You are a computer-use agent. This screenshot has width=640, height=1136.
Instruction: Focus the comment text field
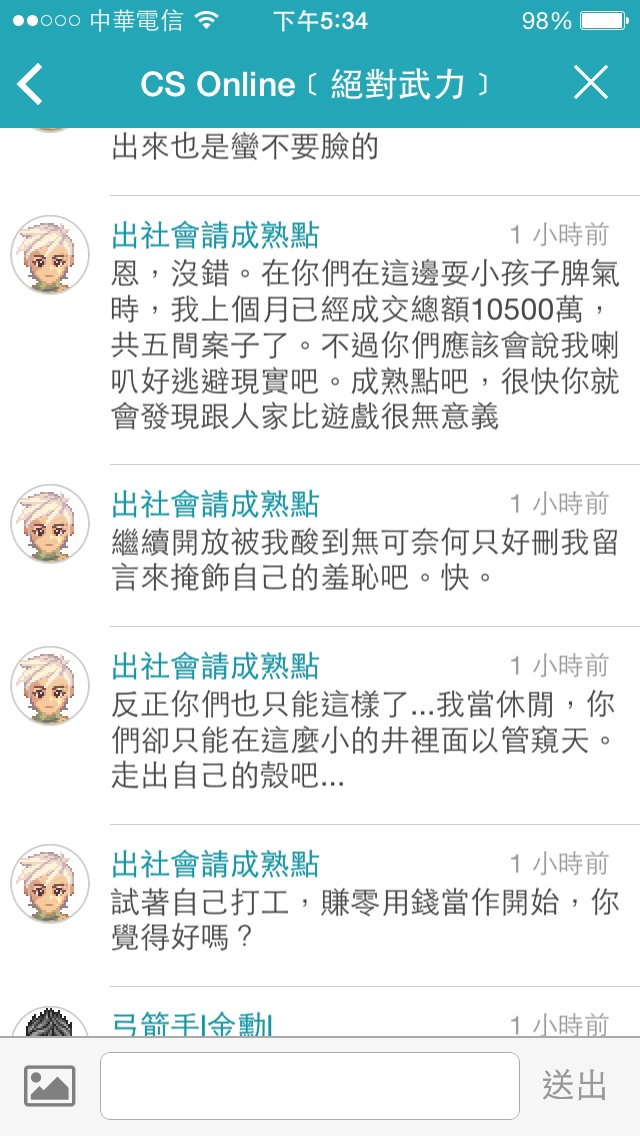(x=310, y=1085)
